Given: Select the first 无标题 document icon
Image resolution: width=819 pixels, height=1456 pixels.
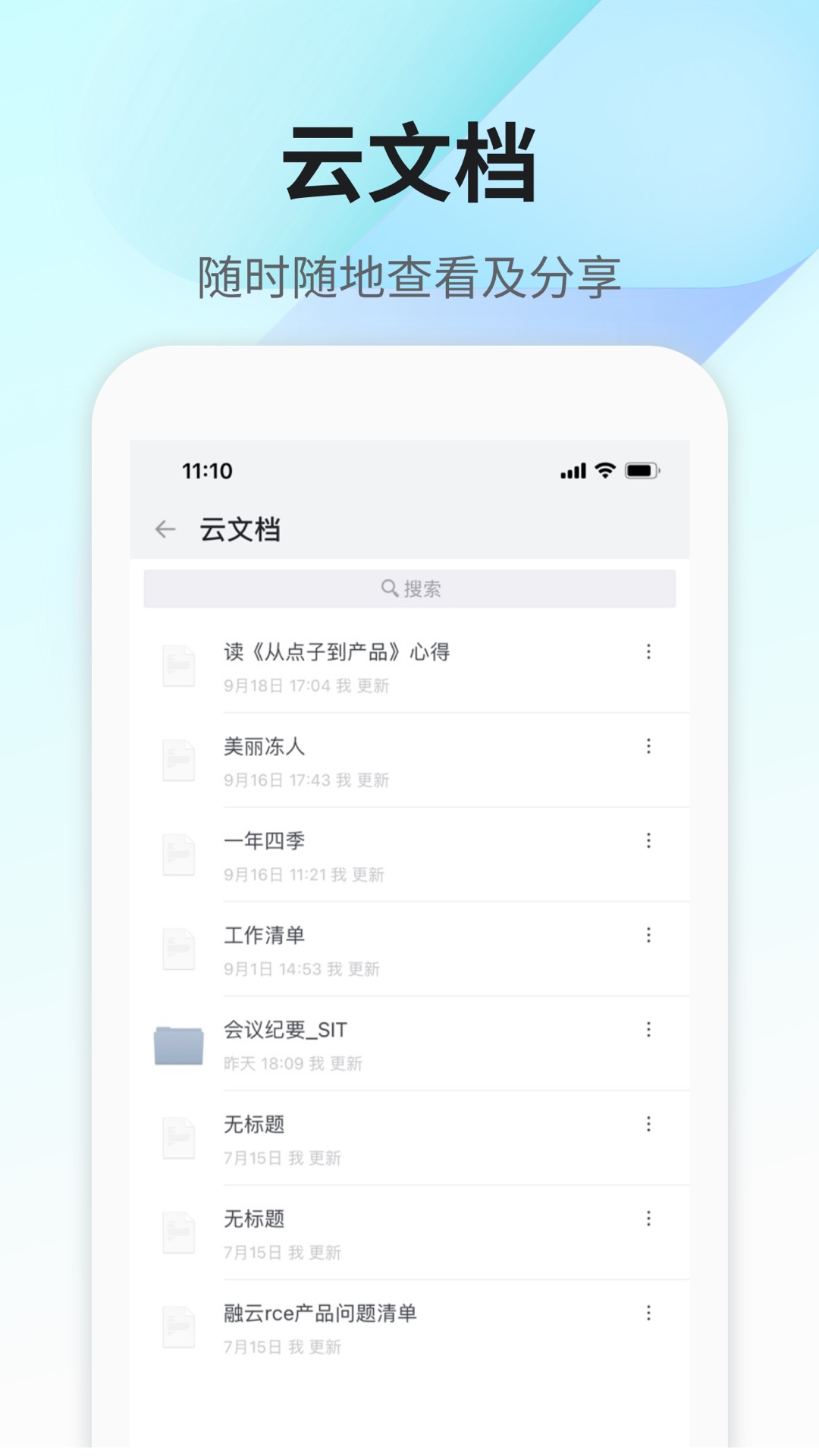Looking at the screenshot, I should (179, 1136).
